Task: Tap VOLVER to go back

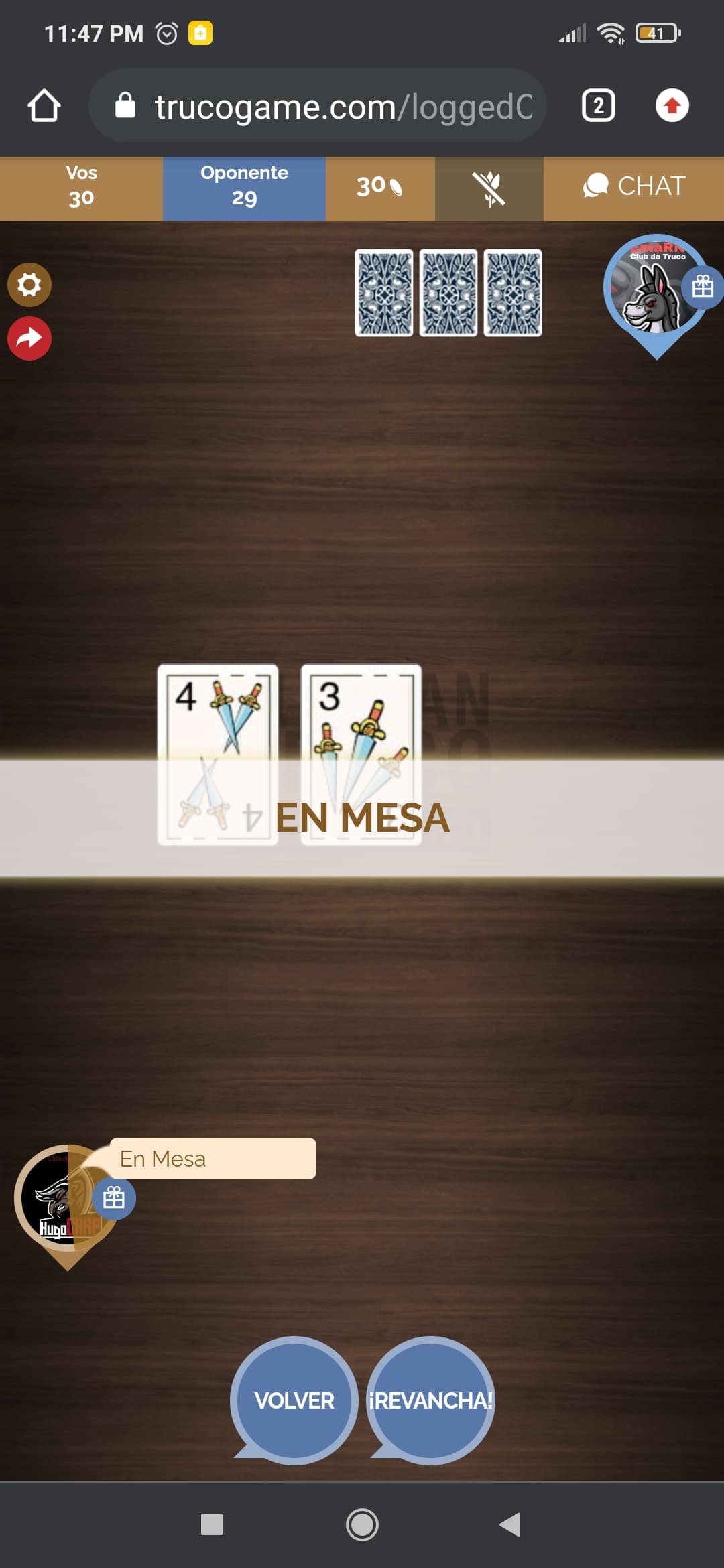Action: tap(294, 1400)
